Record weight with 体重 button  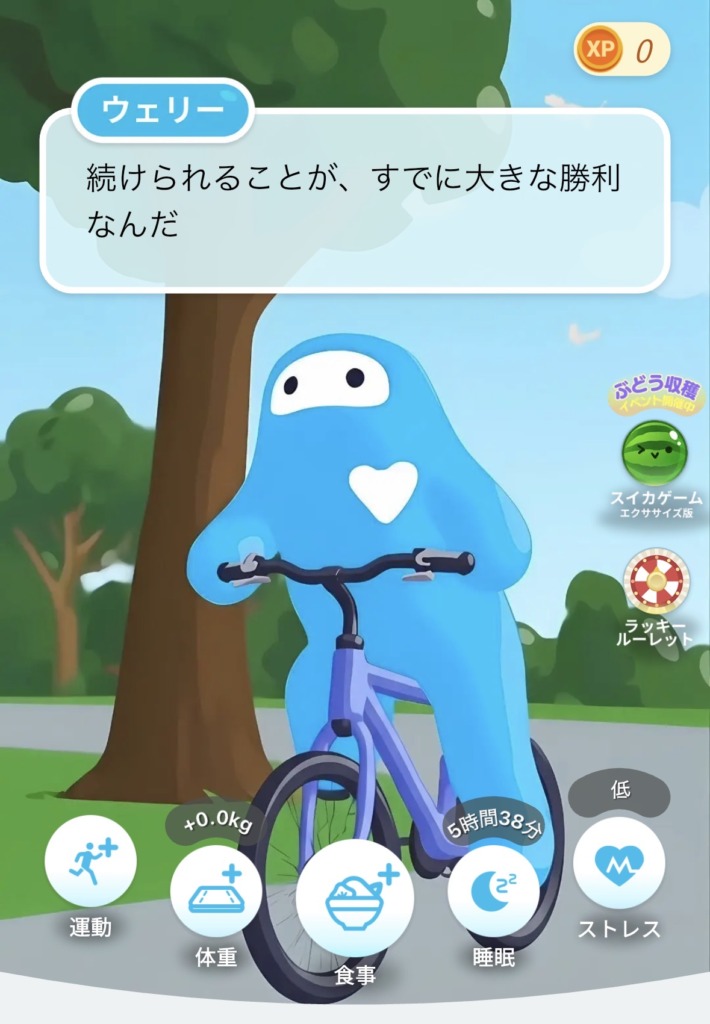click(216, 890)
